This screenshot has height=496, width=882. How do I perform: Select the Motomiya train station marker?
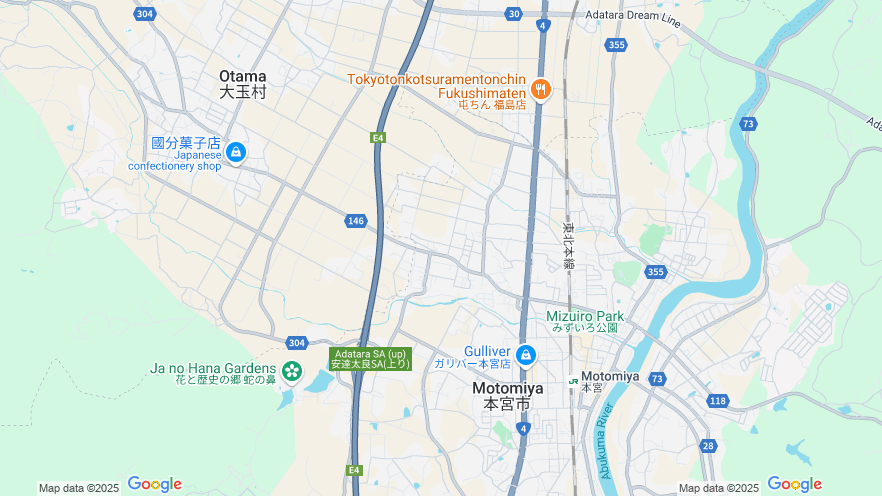coord(573,381)
